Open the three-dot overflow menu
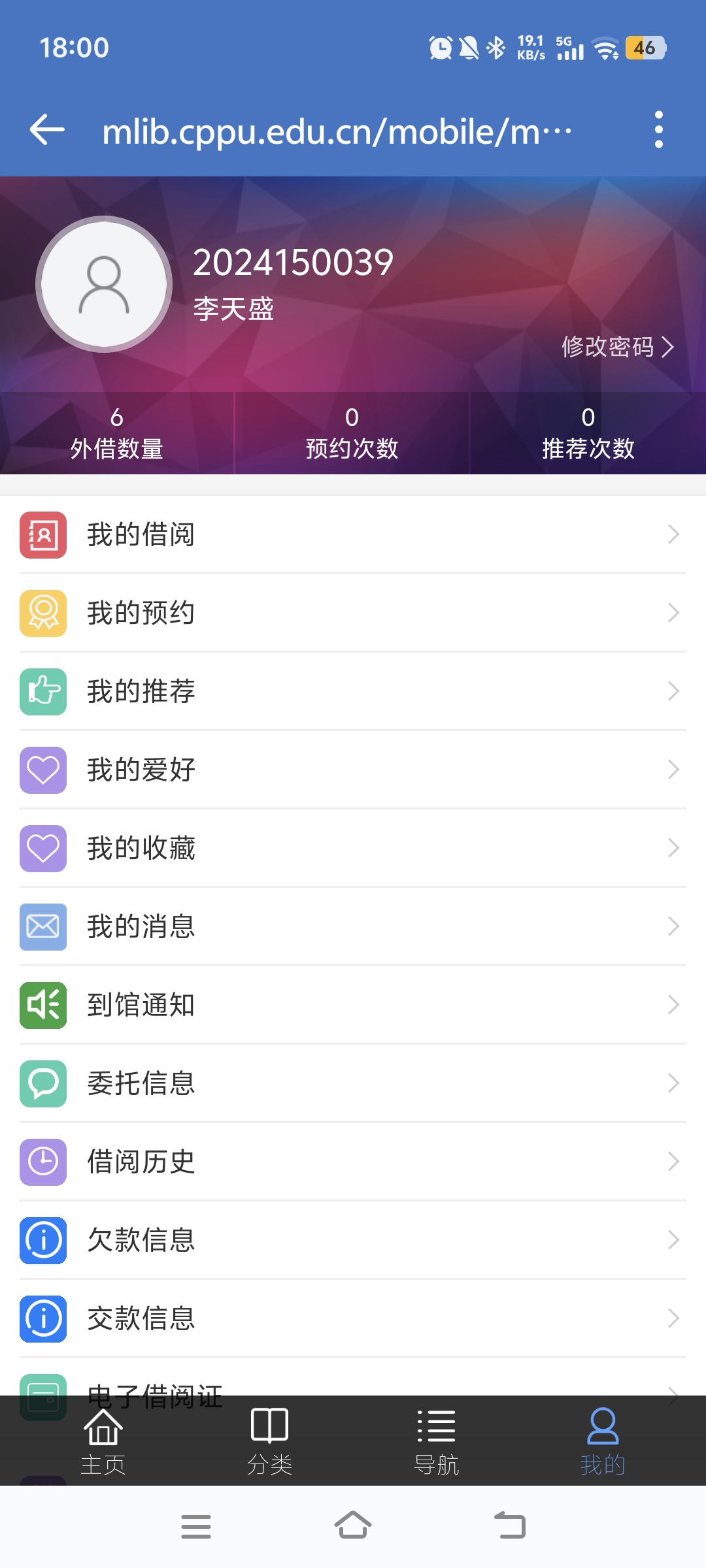 coord(658,129)
